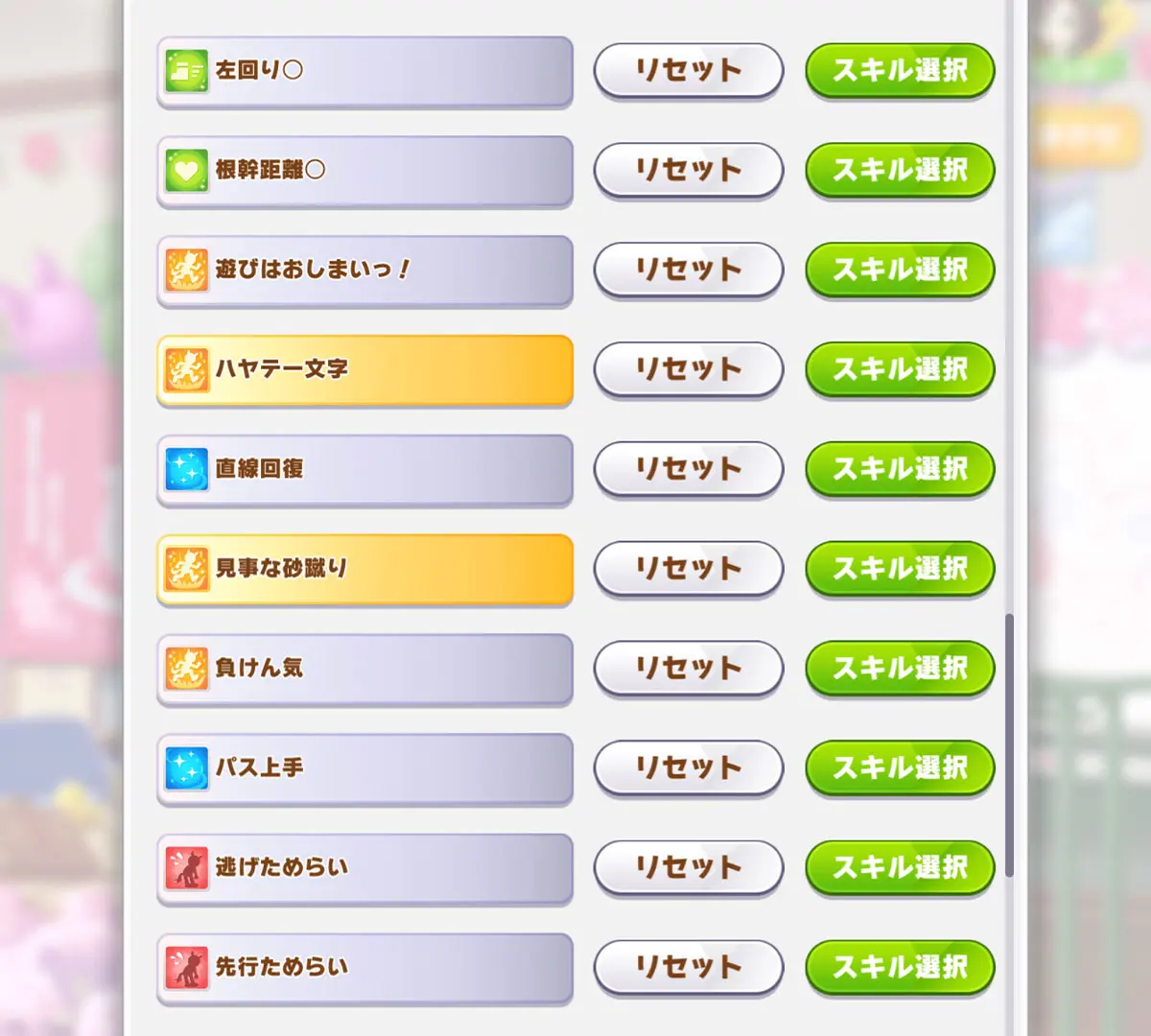Select skill for ハヤテ一文字 row
Screen dimensions: 1151x1036
[x=900, y=369]
